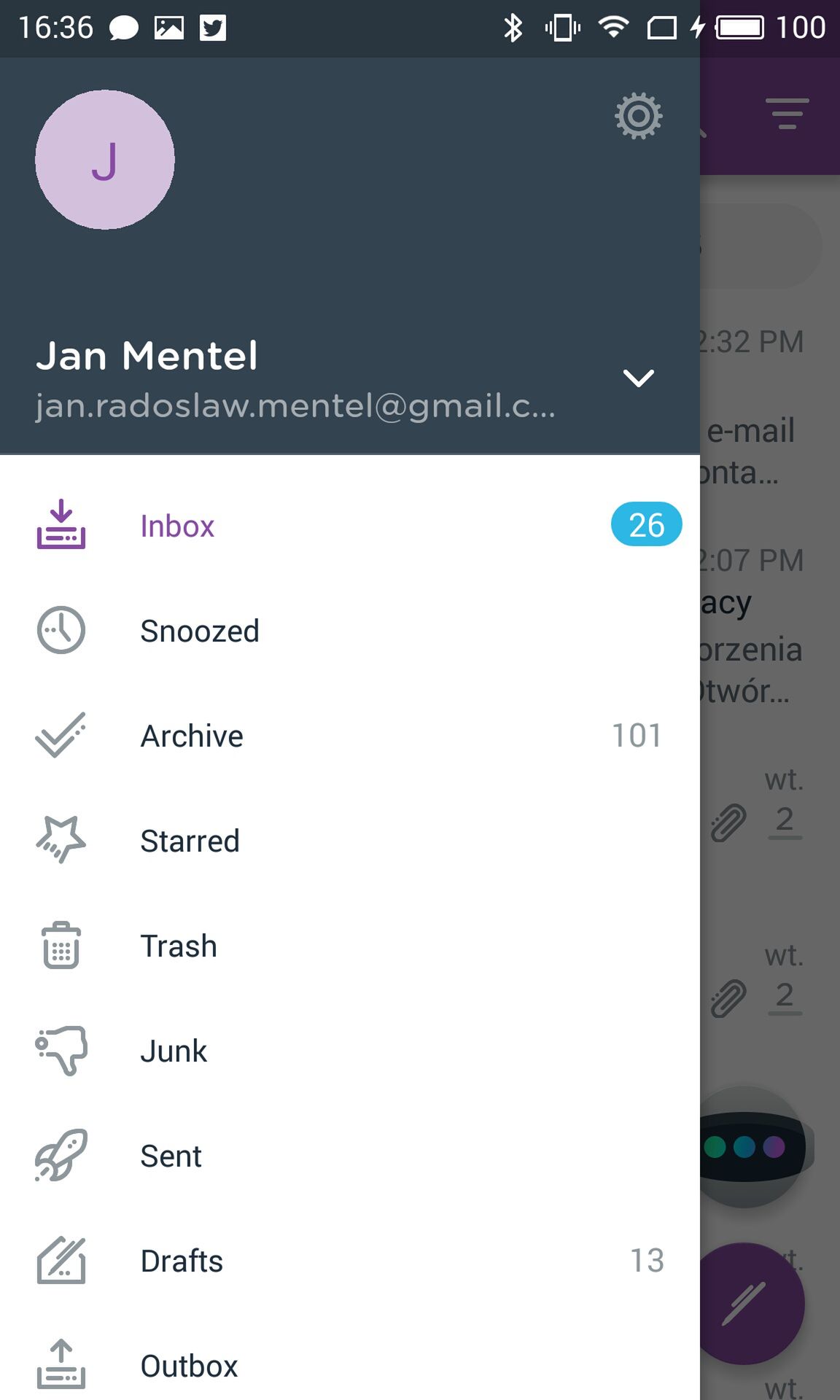Open the Trash folder

click(x=350, y=945)
